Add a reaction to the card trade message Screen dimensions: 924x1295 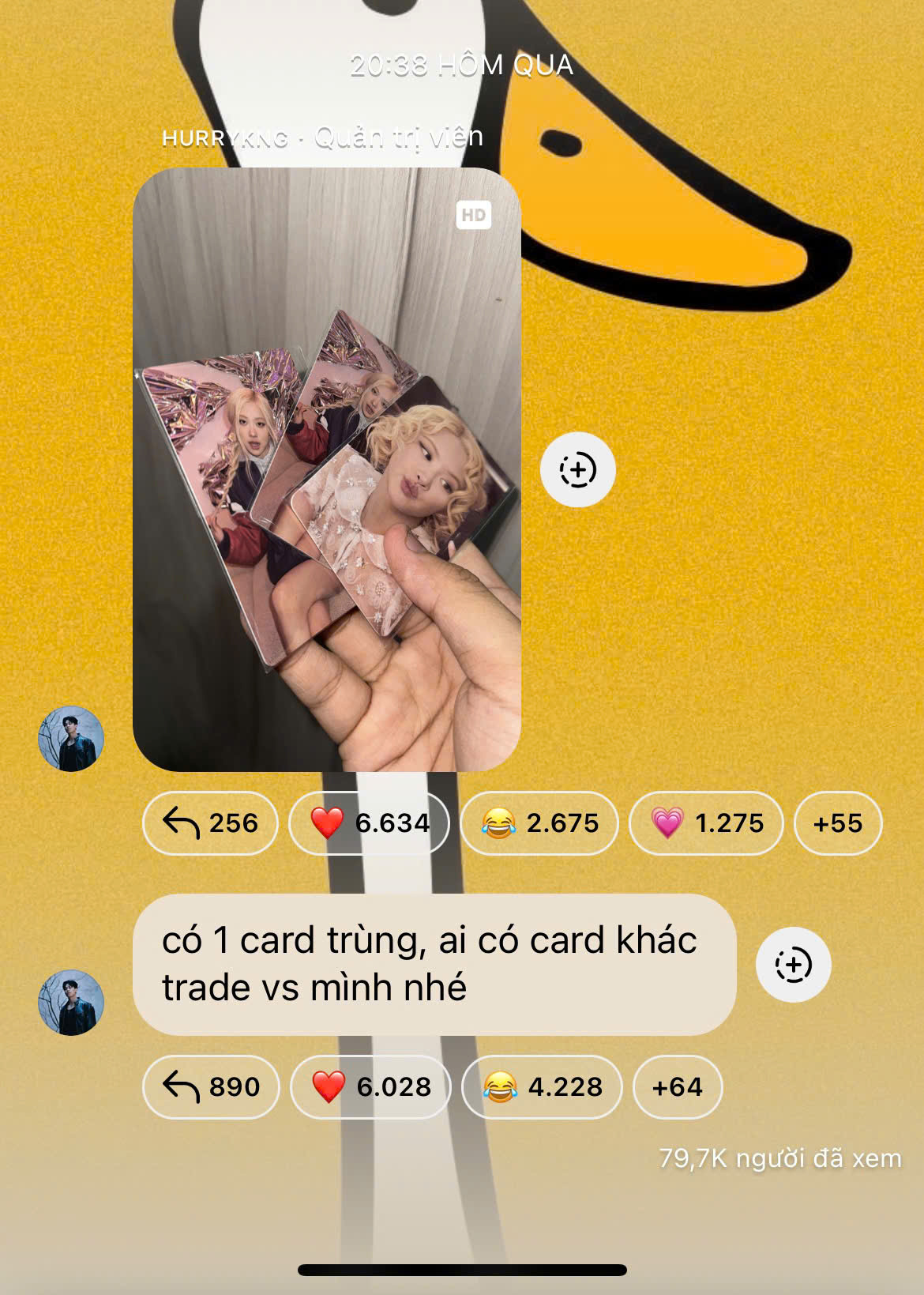point(793,964)
